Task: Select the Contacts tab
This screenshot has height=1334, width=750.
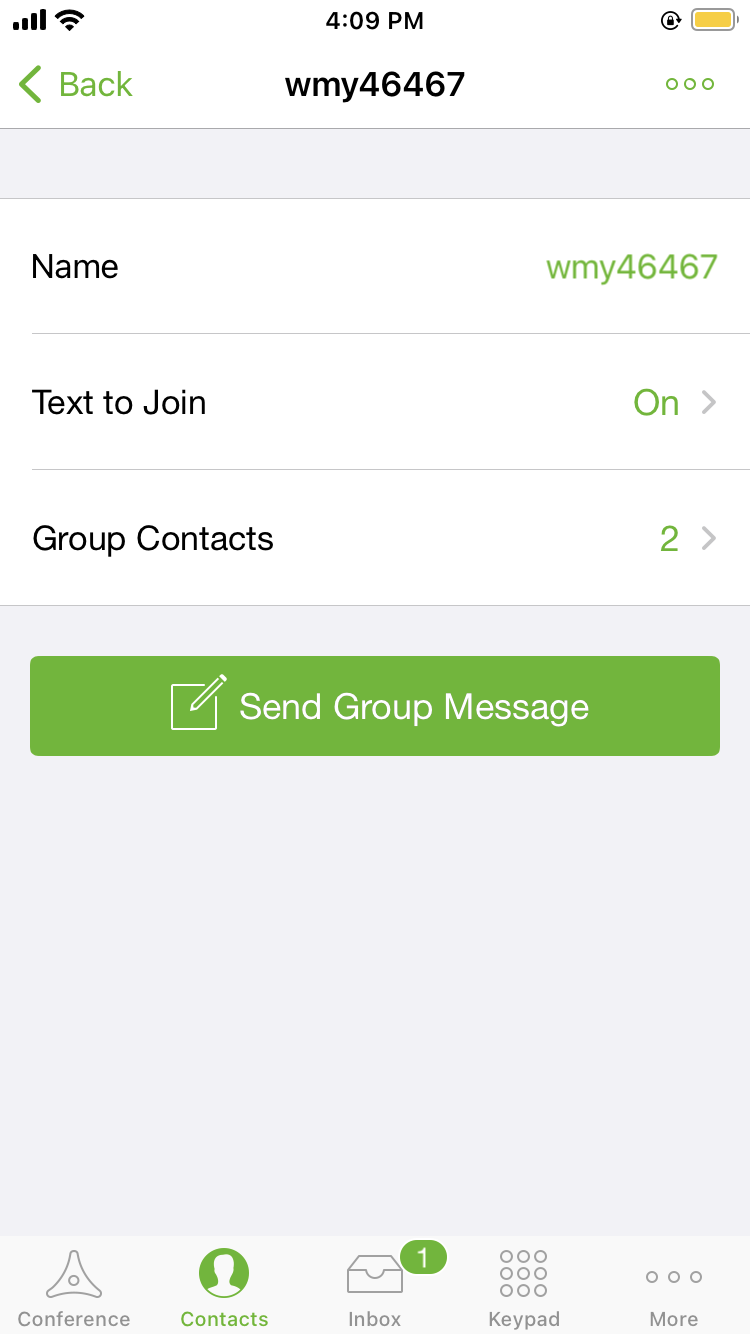Action: (224, 1287)
